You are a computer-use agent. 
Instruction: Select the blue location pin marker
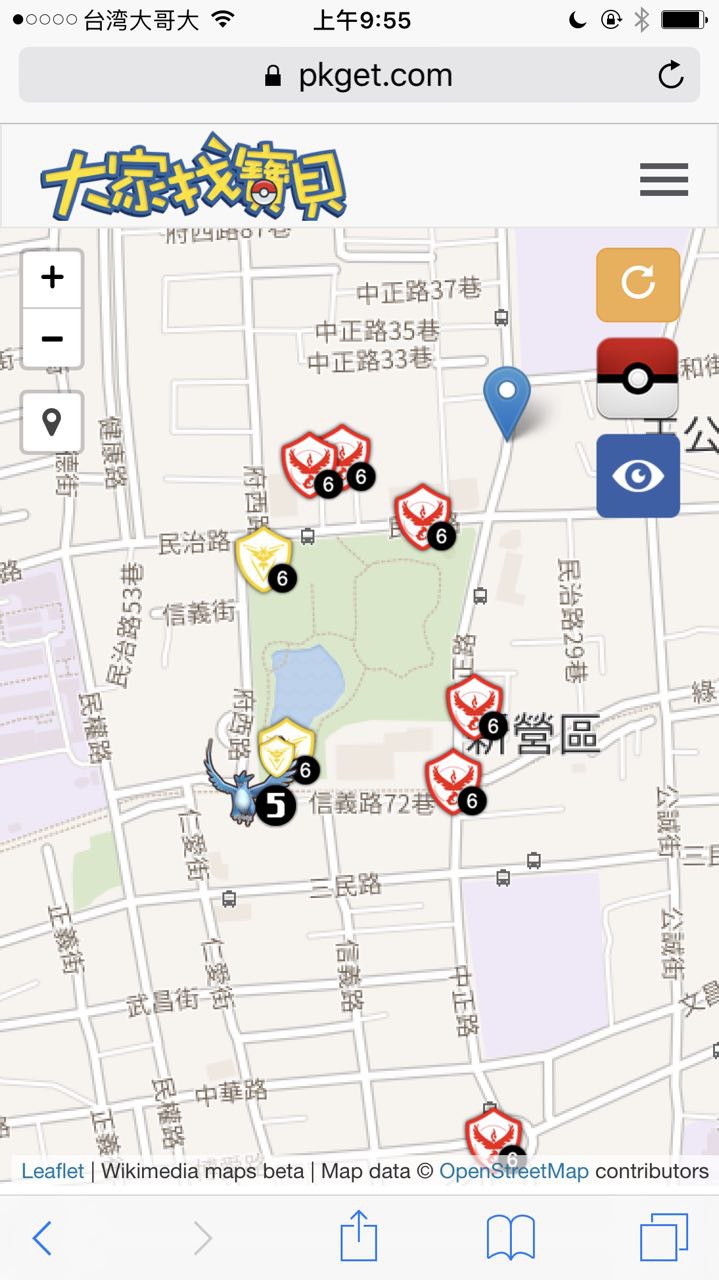[507, 400]
